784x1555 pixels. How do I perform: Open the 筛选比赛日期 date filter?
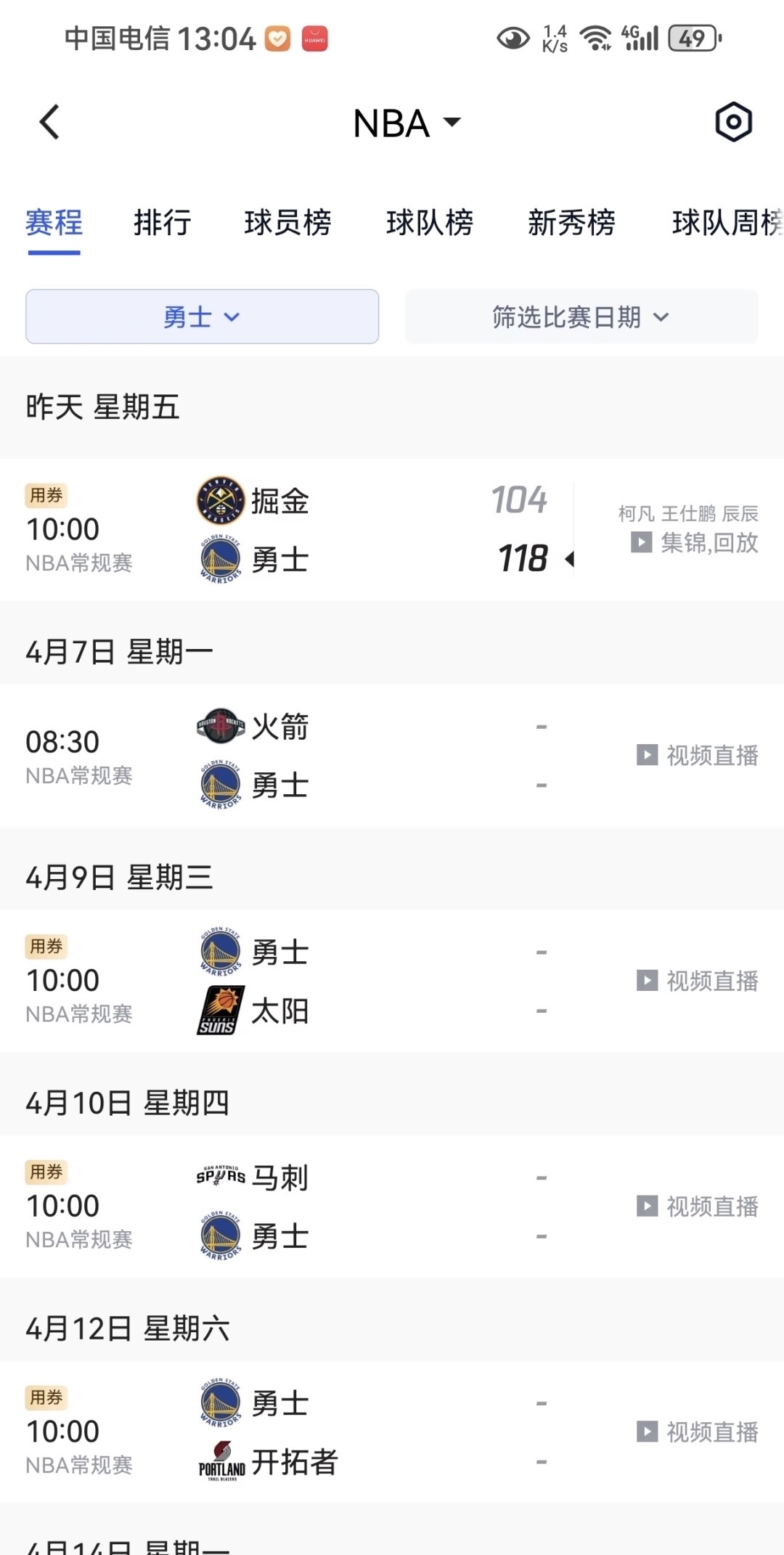point(581,317)
